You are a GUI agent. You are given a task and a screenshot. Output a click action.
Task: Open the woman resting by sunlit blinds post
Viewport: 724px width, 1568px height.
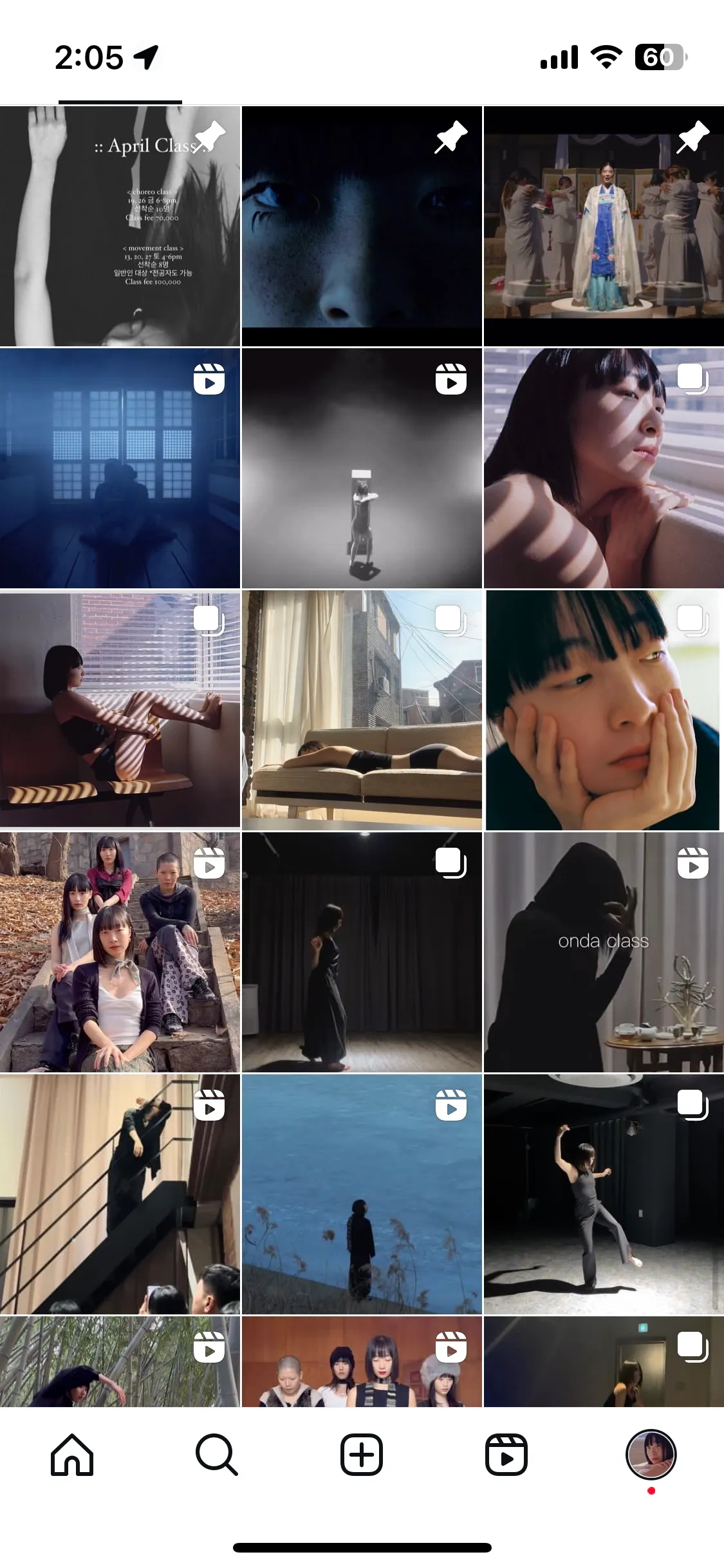pos(604,469)
